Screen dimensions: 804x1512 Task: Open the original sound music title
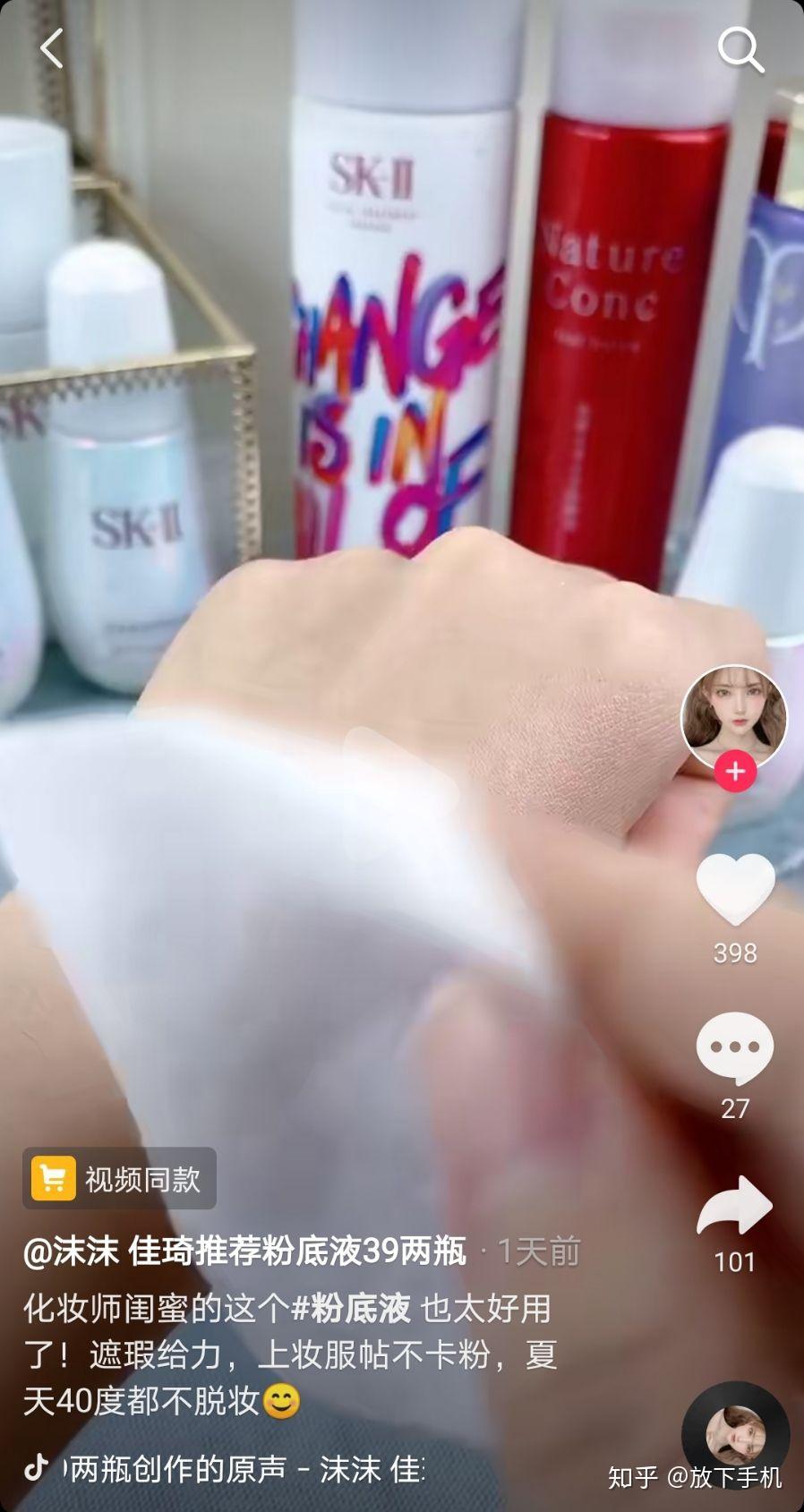pyautogui.click(x=244, y=1468)
